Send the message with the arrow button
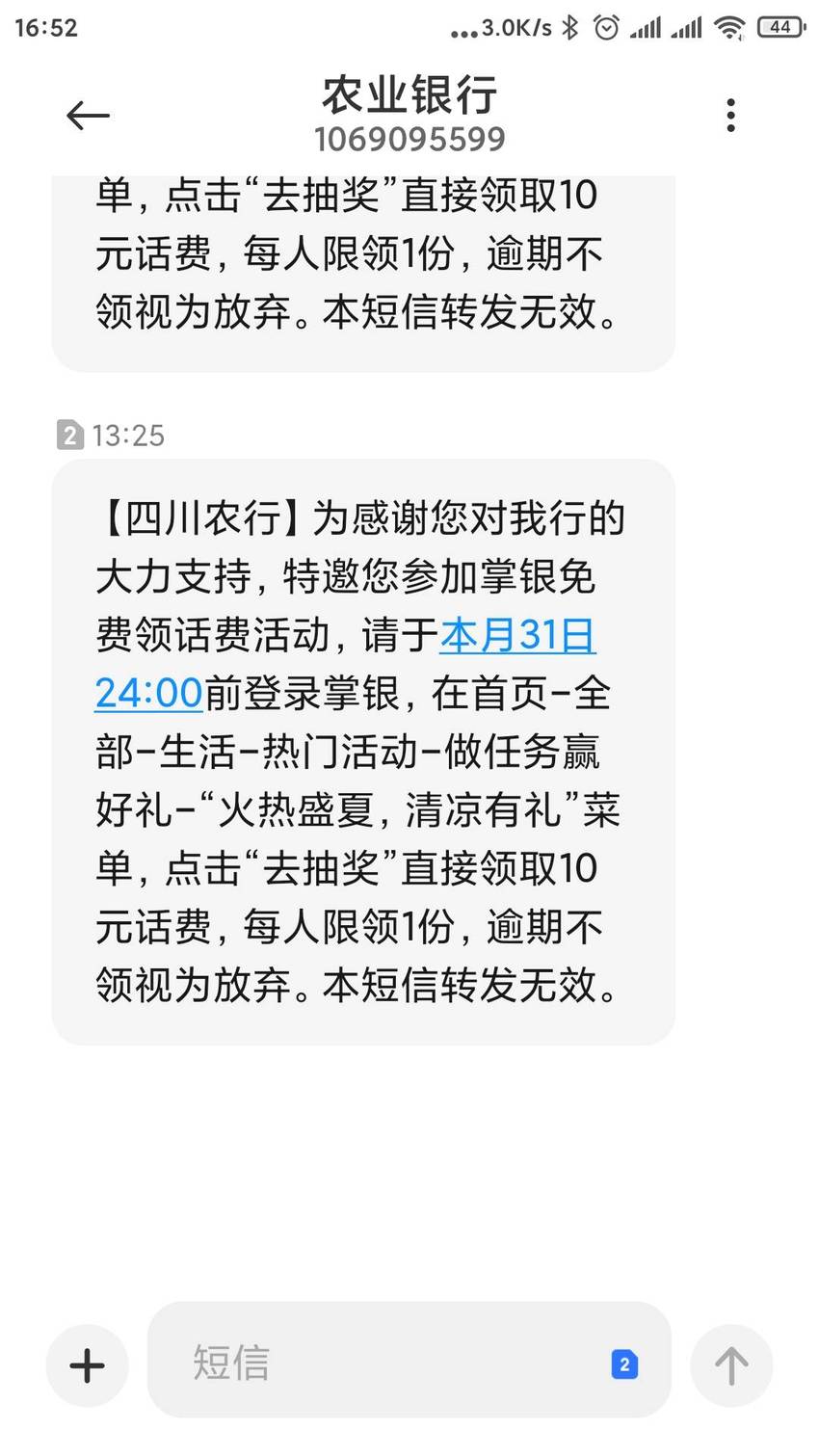 [731, 1365]
